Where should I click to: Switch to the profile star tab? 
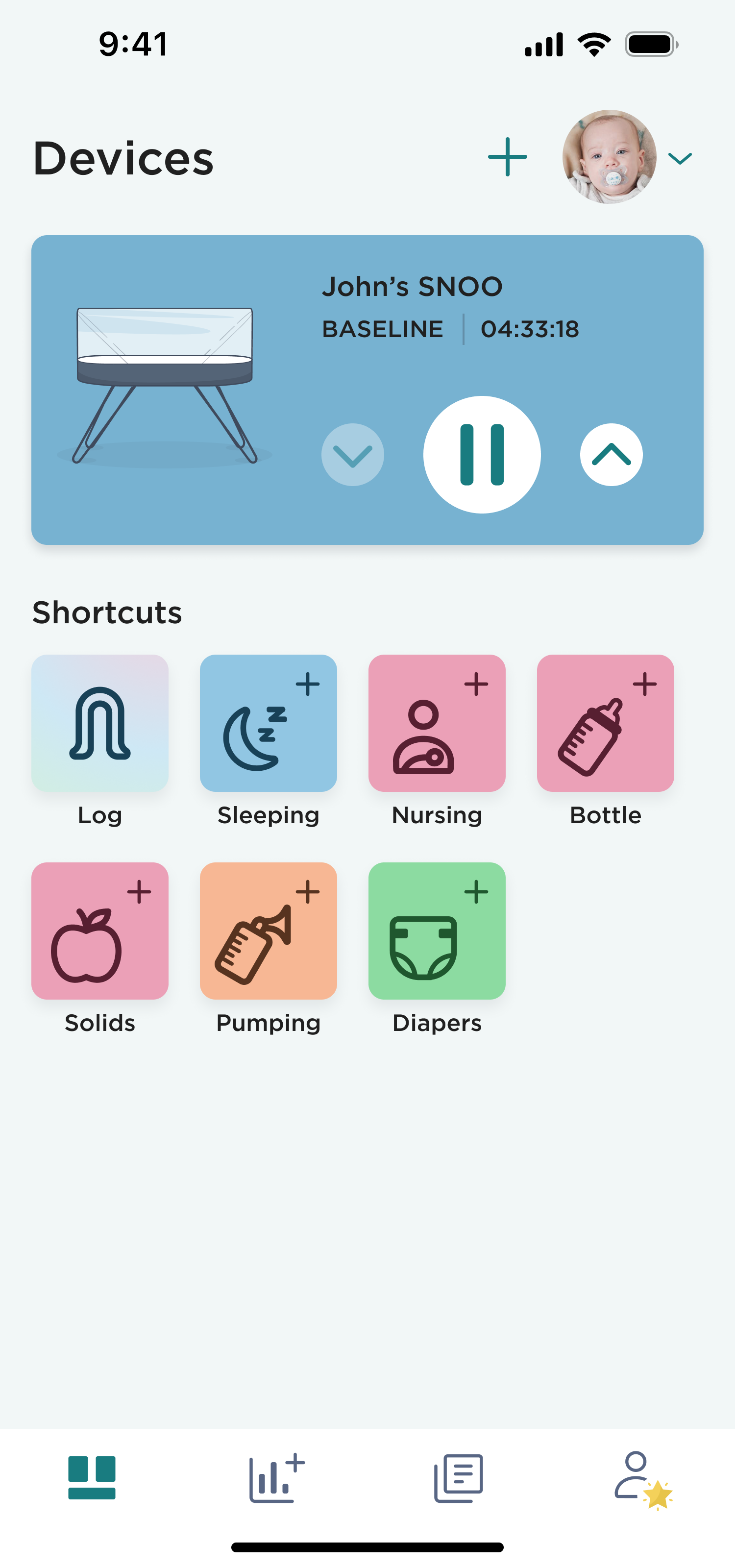[642, 1480]
